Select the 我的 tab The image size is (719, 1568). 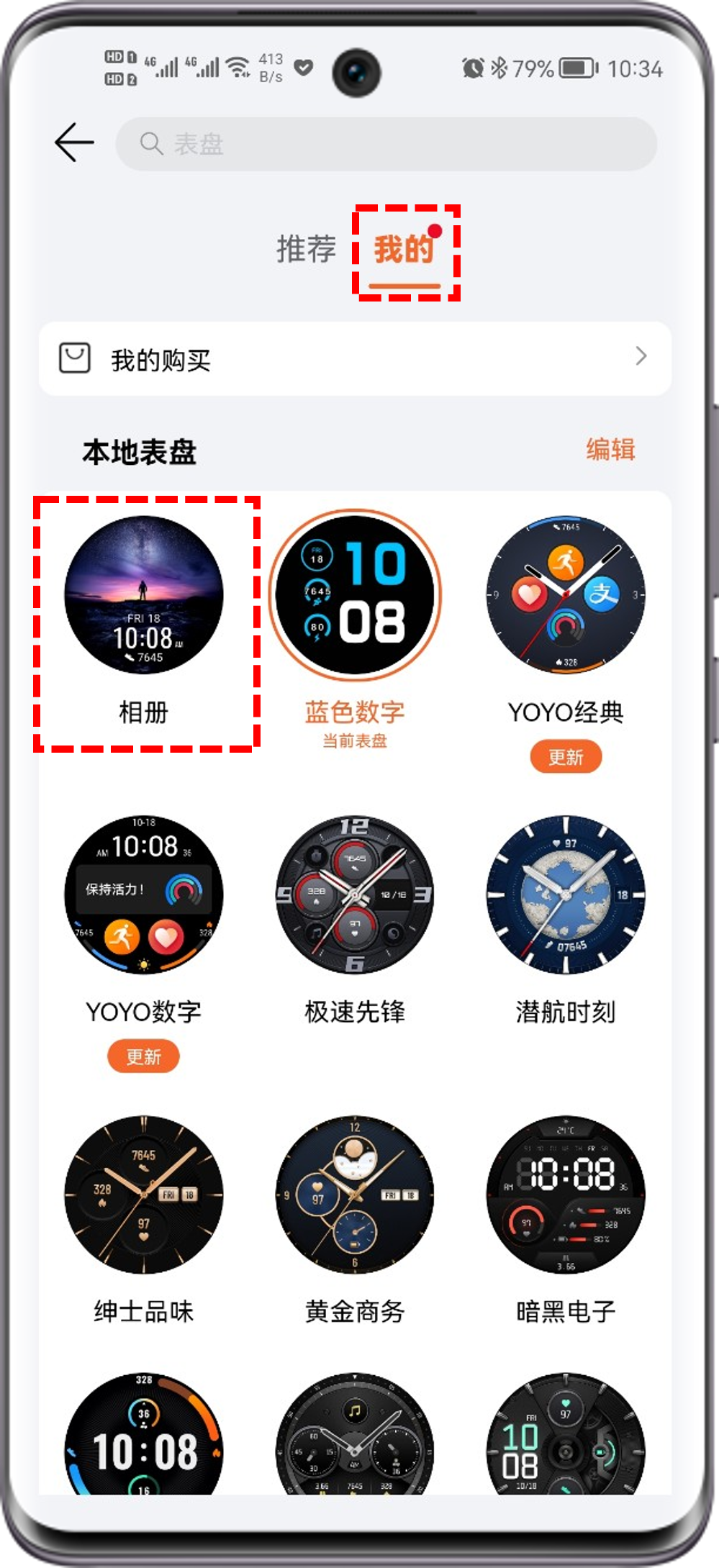pyautogui.click(x=404, y=250)
